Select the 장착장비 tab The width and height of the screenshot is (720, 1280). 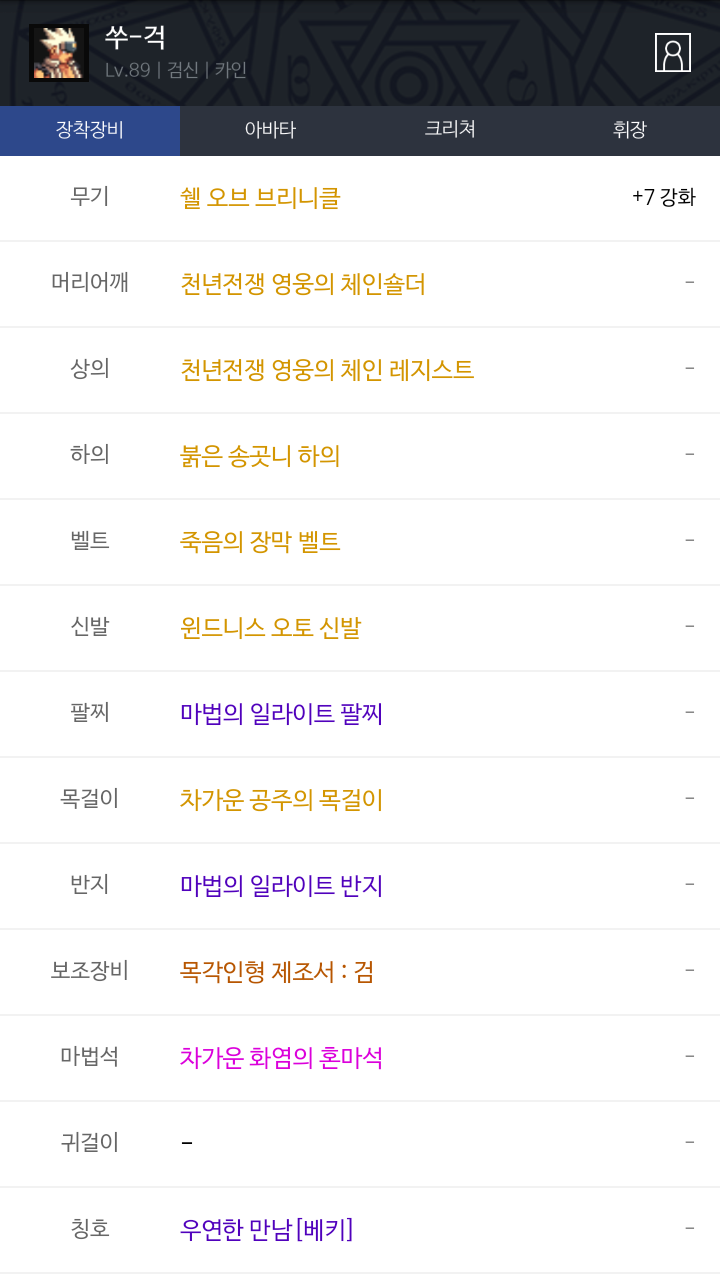pyautogui.click(x=90, y=130)
